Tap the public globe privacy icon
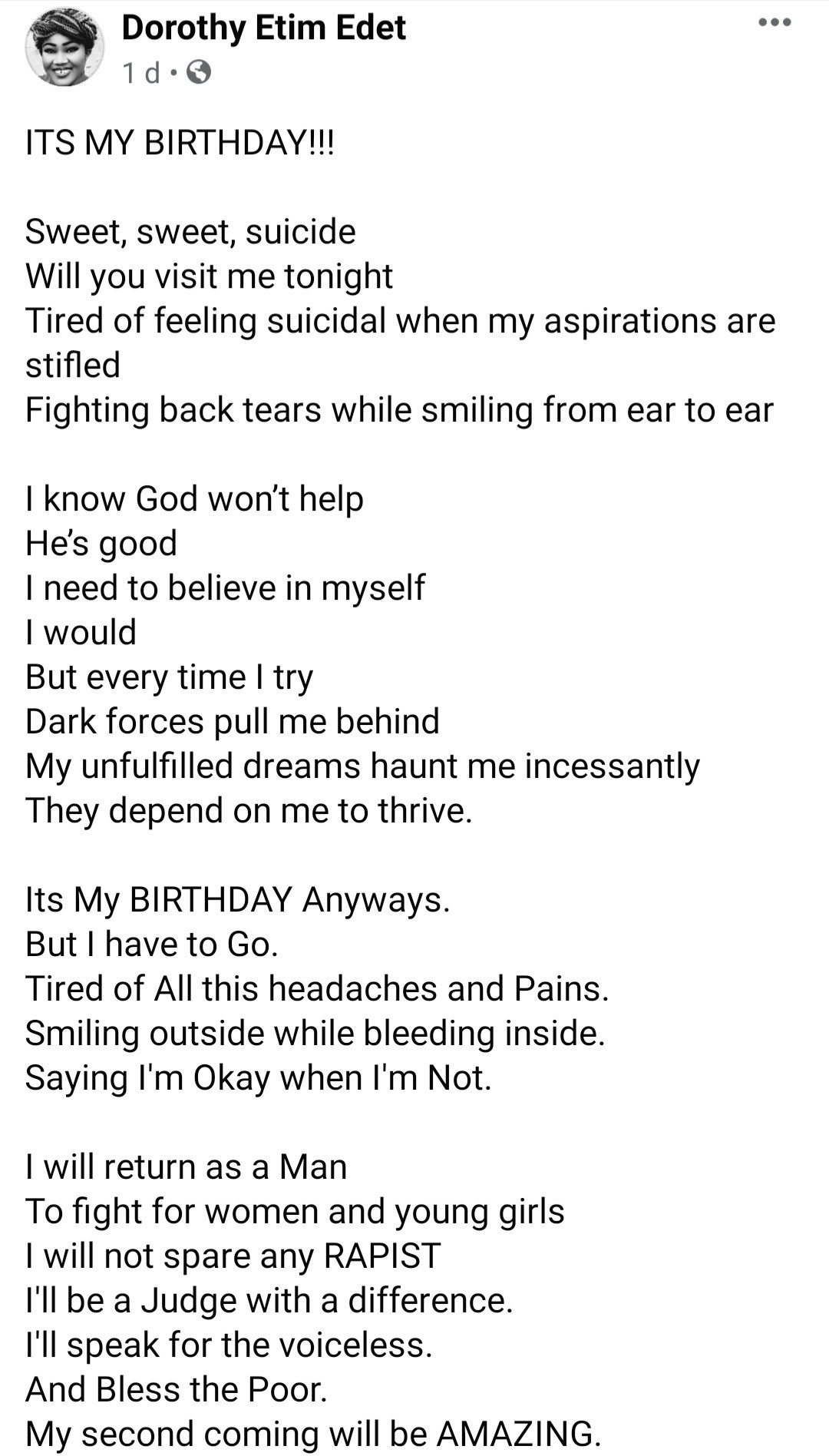 199,72
